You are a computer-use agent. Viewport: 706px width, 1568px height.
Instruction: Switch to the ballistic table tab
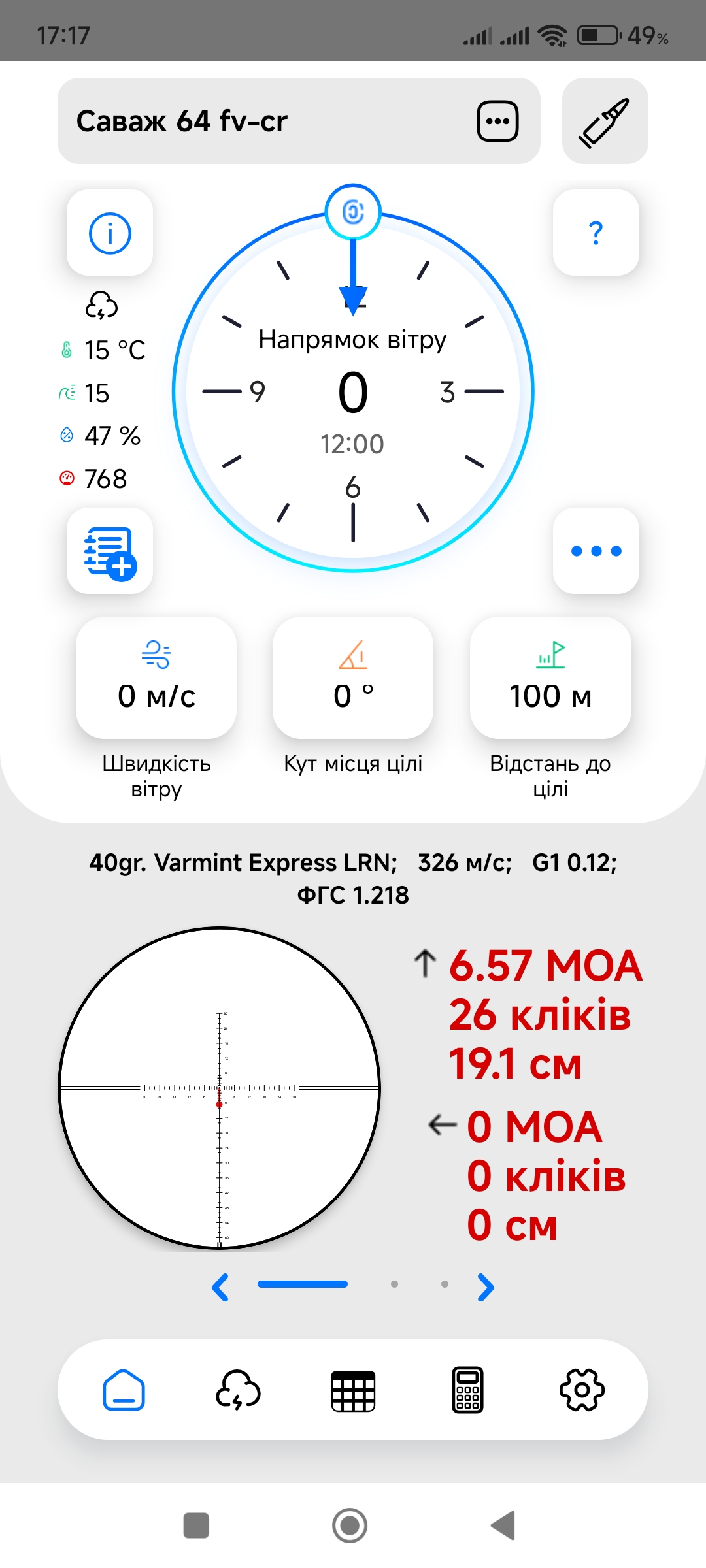click(353, 1390)
